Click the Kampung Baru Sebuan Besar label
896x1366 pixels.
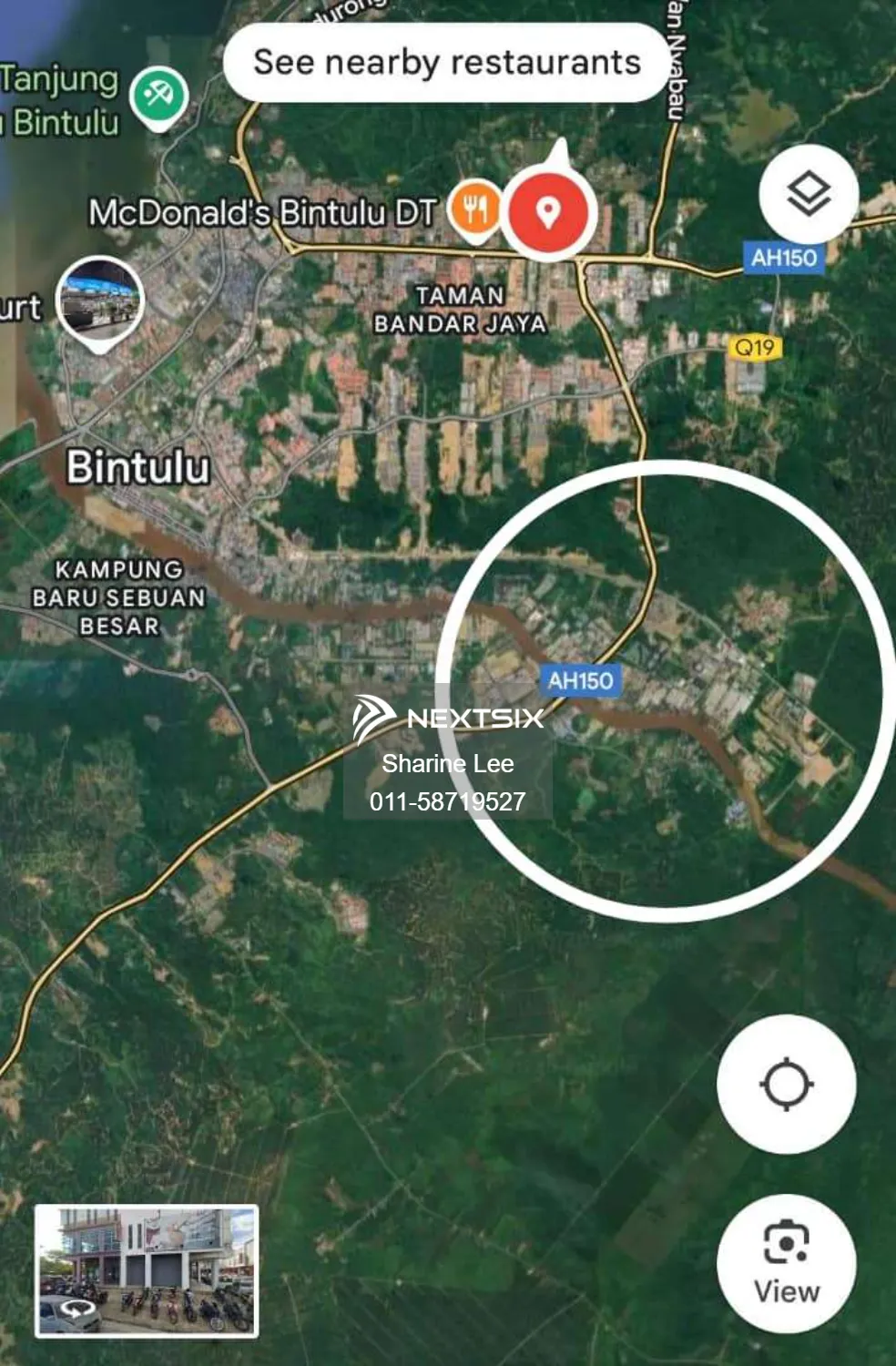(x=119, y=598)
